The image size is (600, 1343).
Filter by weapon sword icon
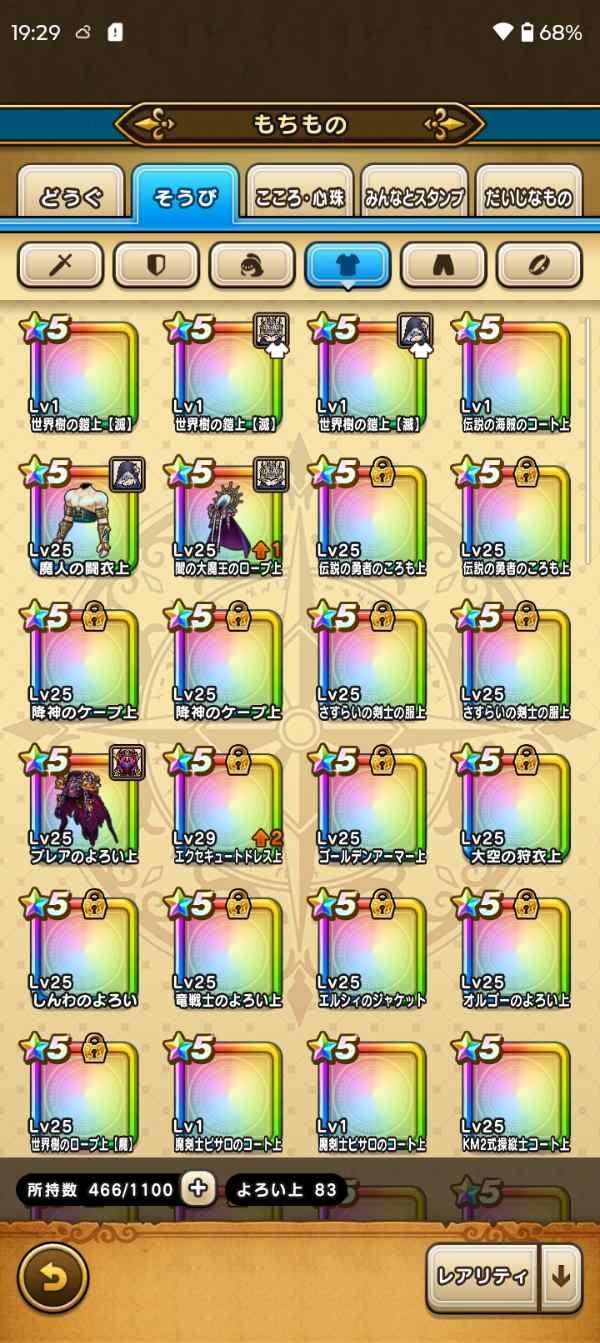[61, 265]
